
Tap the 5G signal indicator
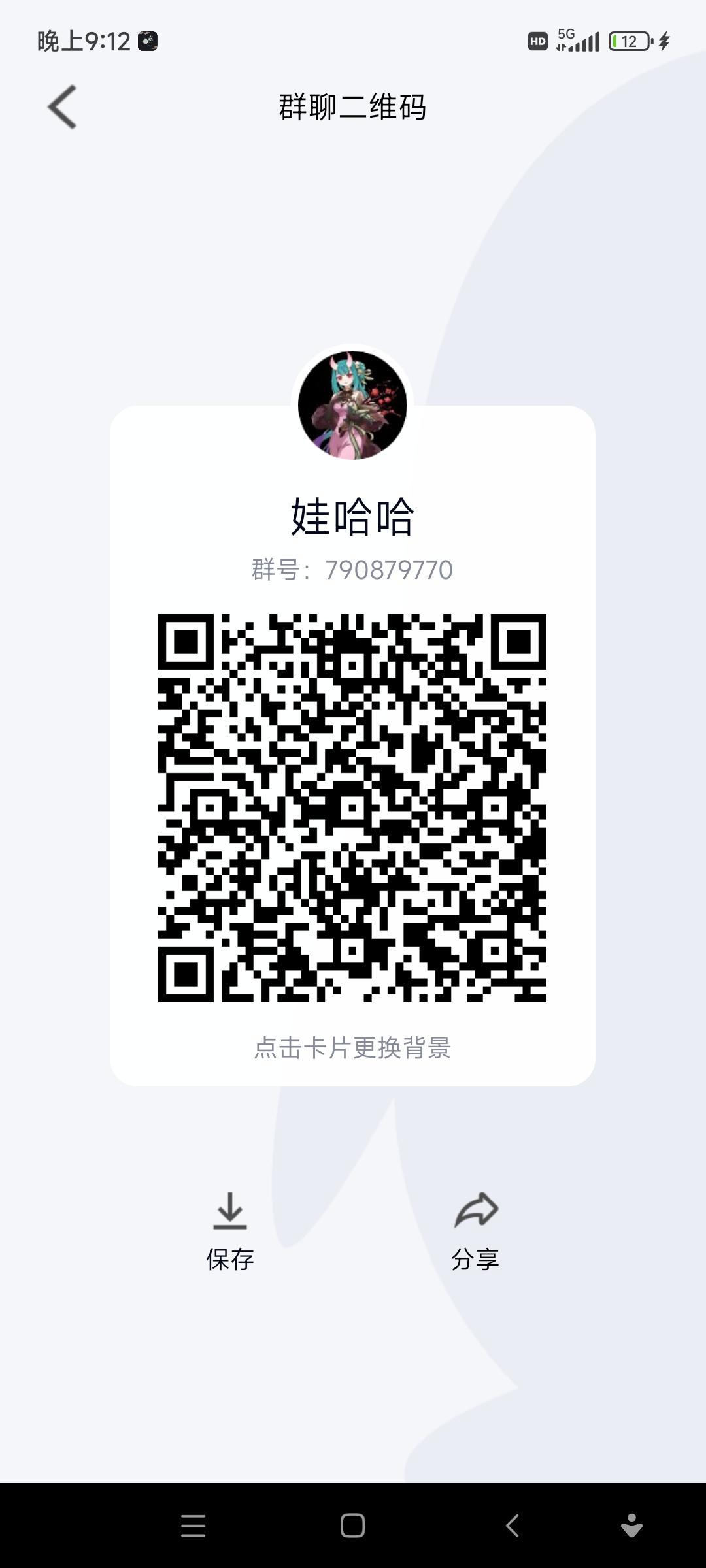(575, 41)
